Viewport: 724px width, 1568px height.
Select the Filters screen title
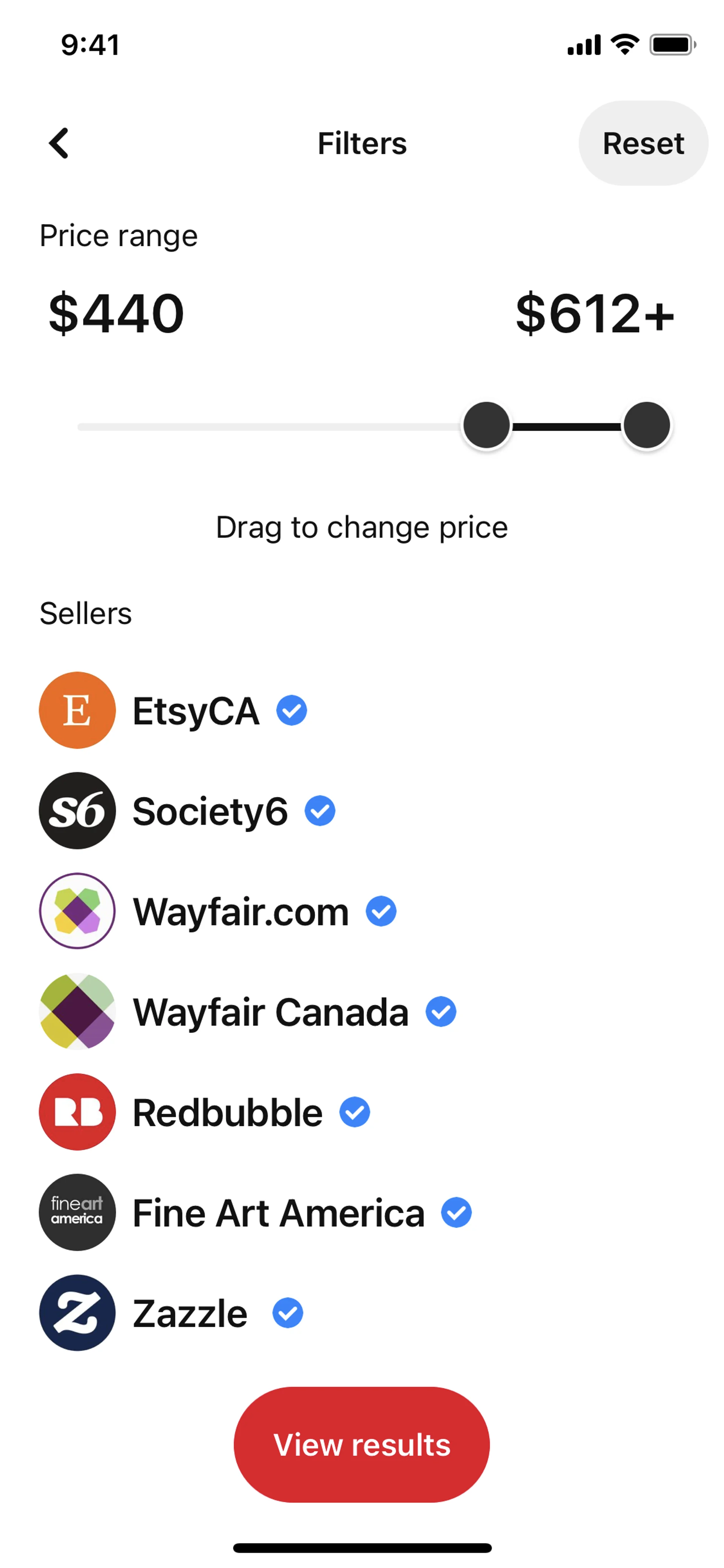[361, 143]
